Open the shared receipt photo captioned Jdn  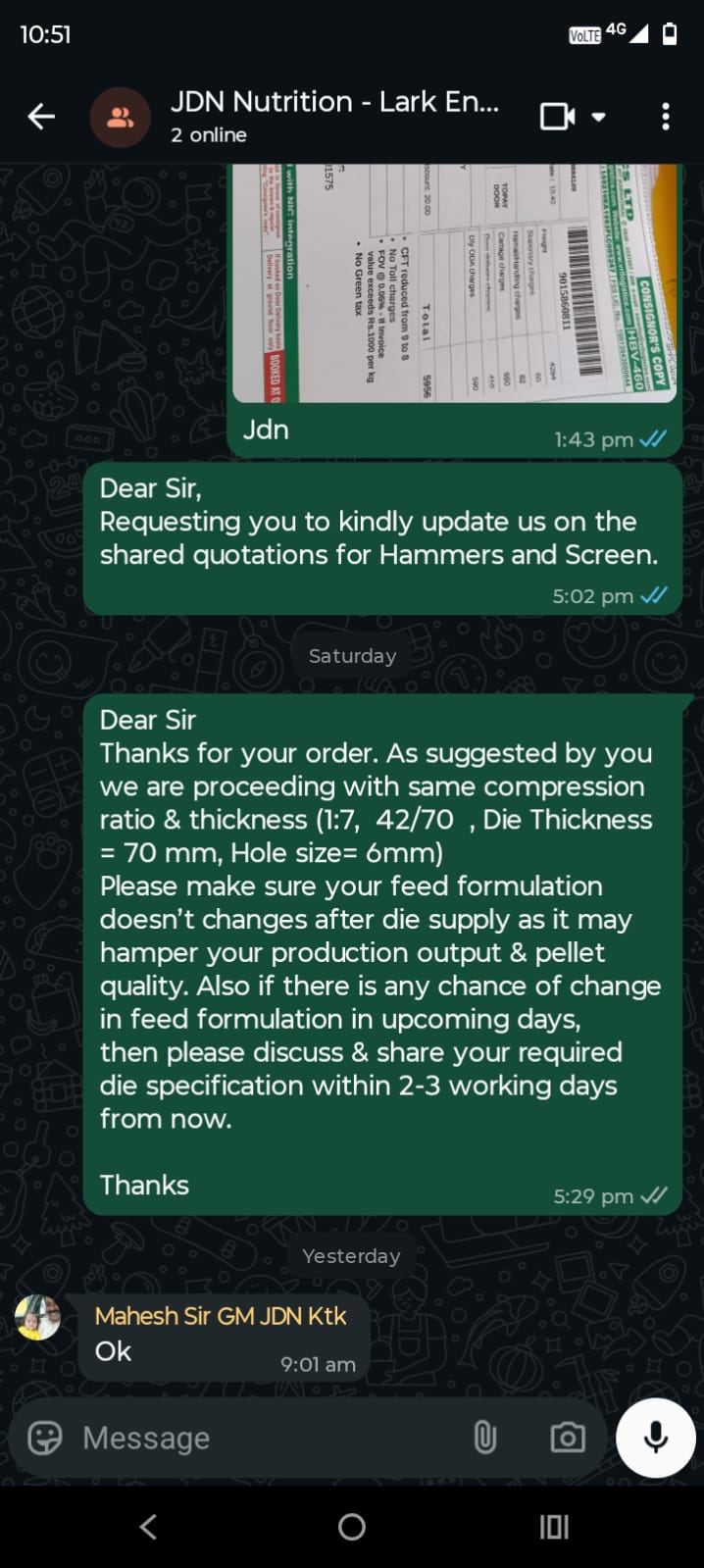(x=453, y=284)
